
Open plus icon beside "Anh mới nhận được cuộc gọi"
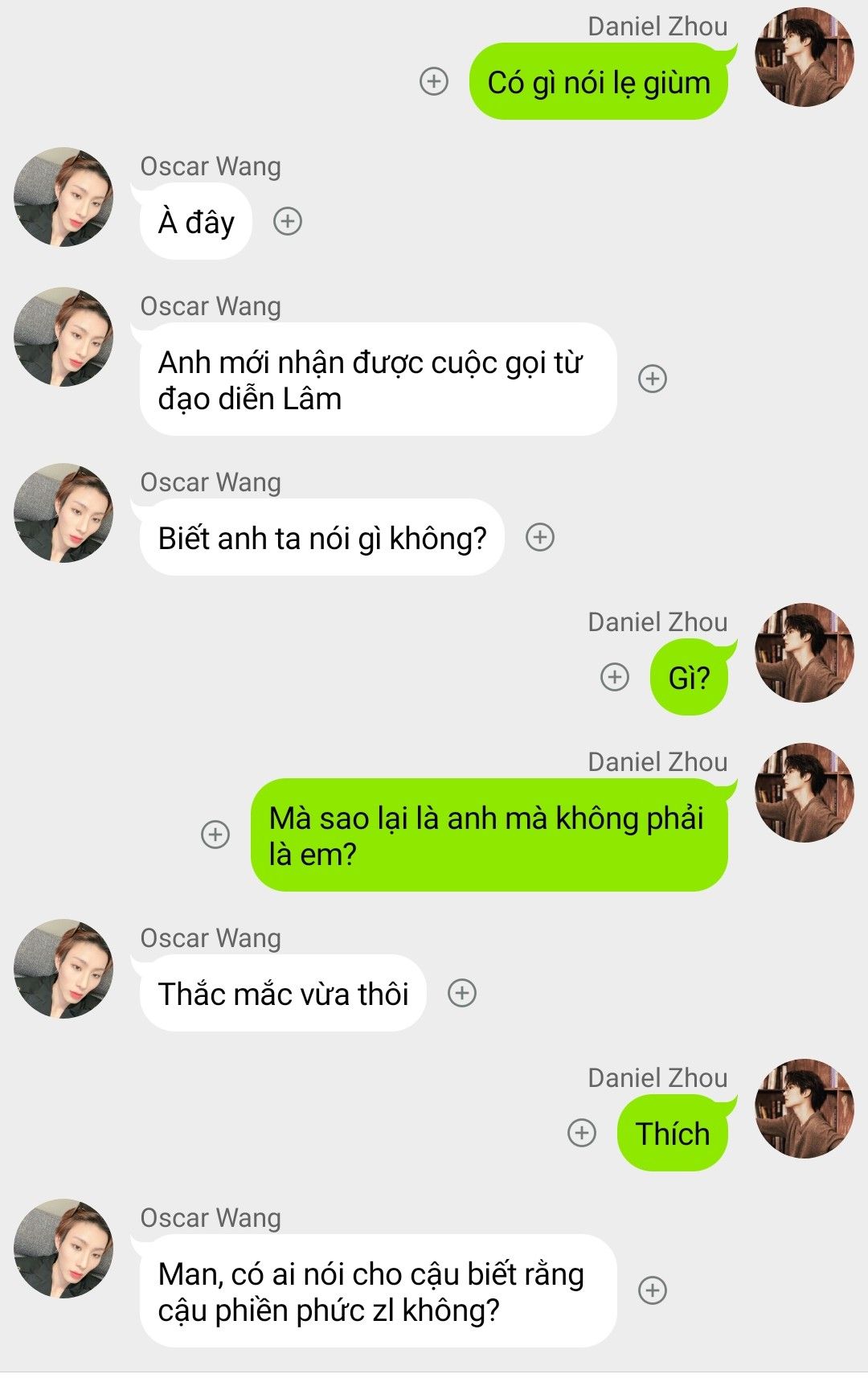click(x=652, y=379)
